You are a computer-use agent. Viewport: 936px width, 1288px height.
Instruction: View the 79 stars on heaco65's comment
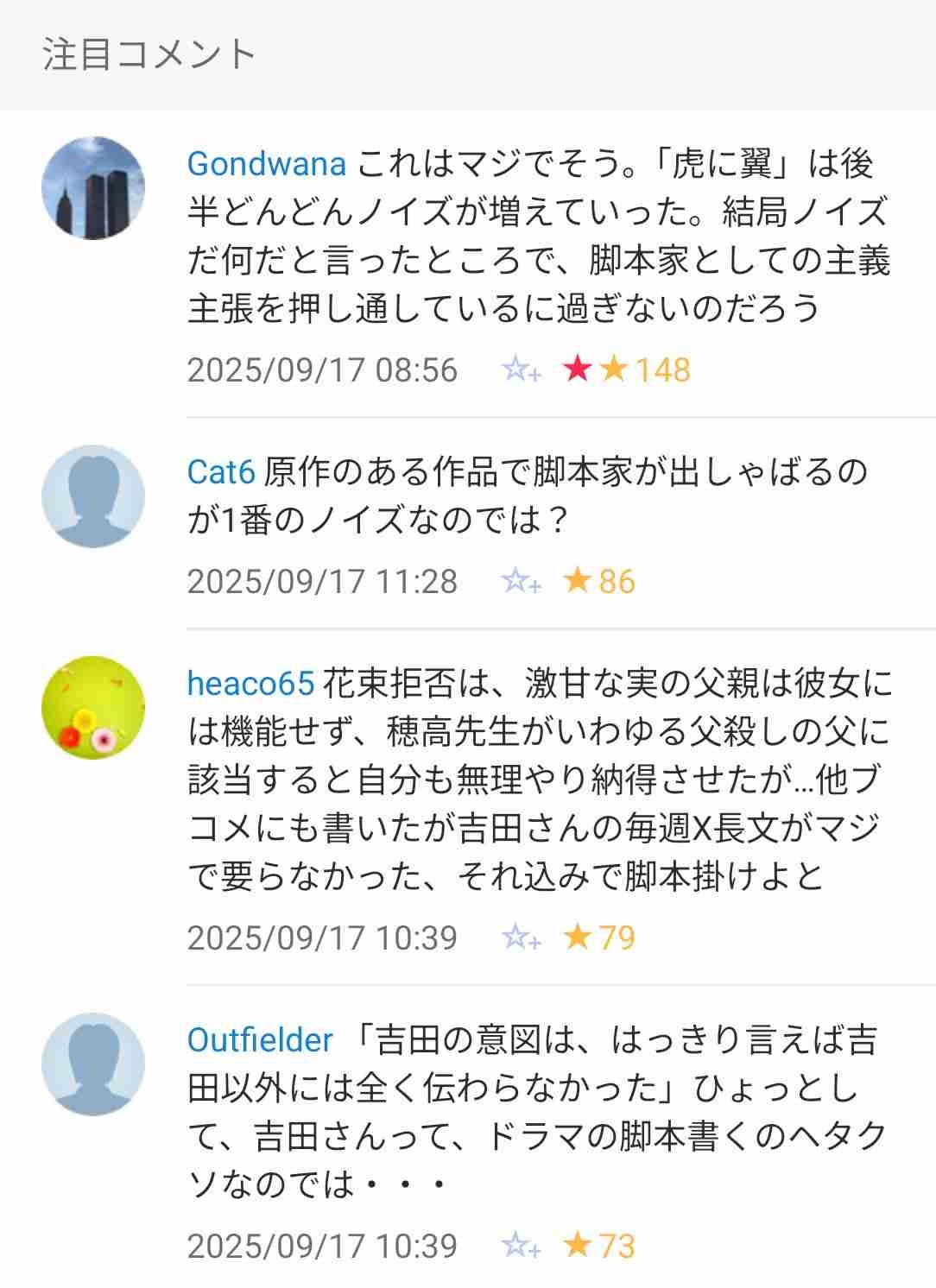599,938
